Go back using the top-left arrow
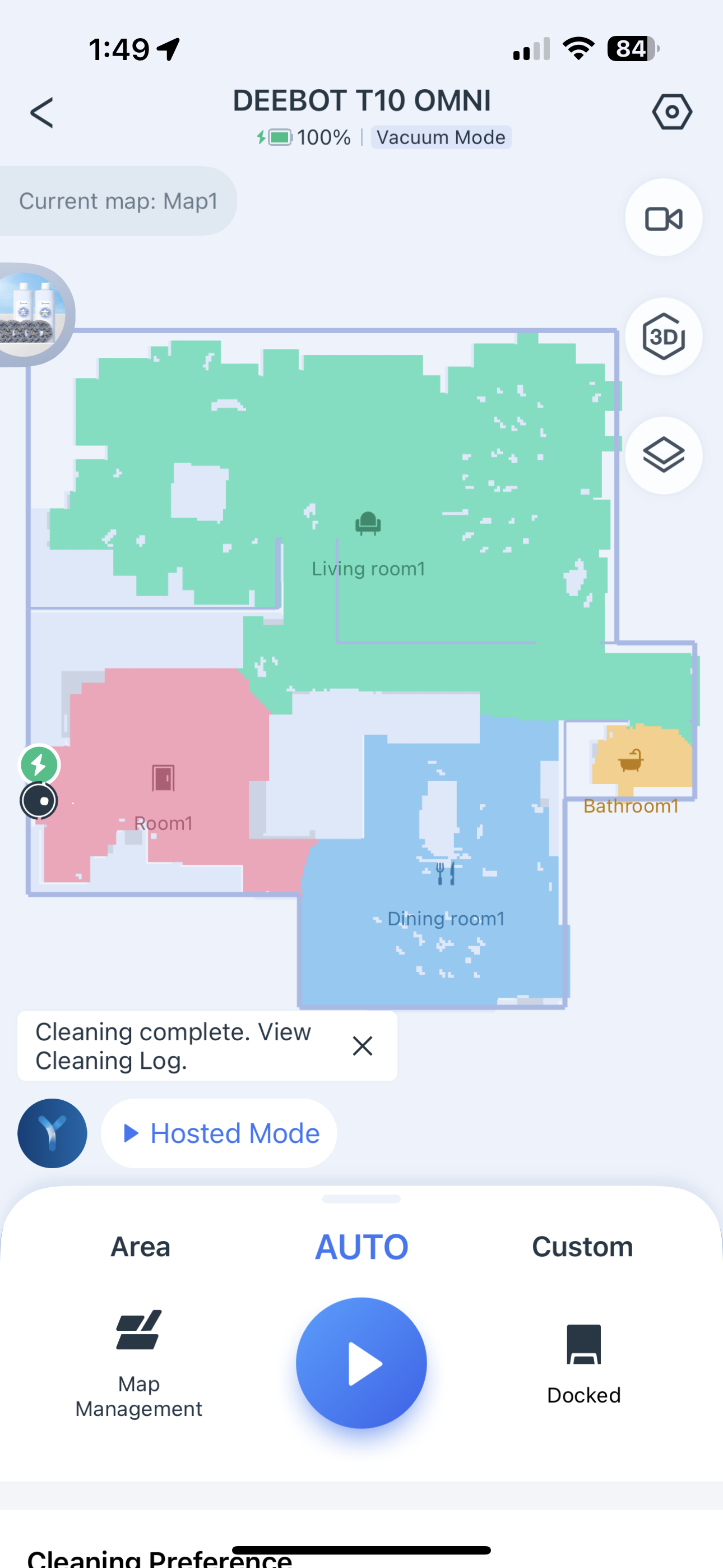Viewport: 723px width, 1568px height. tap(41, 113)
